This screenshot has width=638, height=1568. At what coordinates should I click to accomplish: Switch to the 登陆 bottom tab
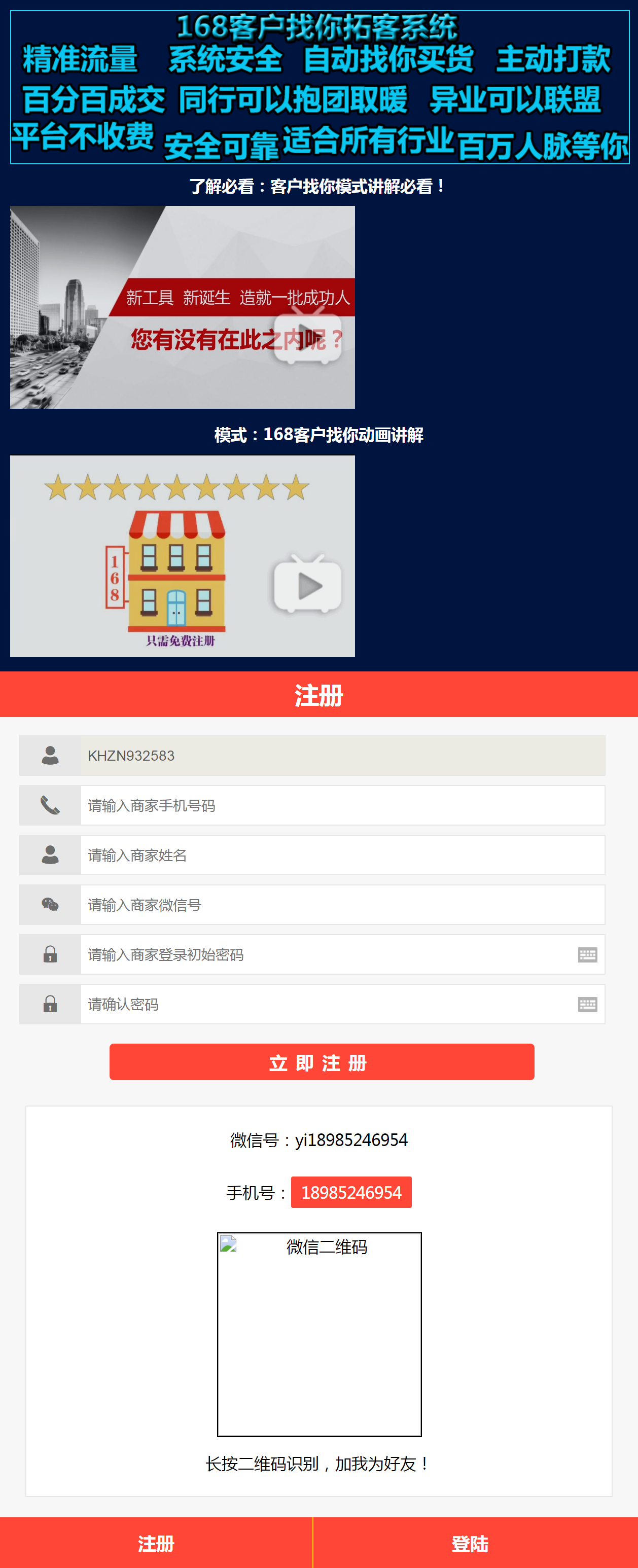pyautogui.click(x=470, y=1543)
